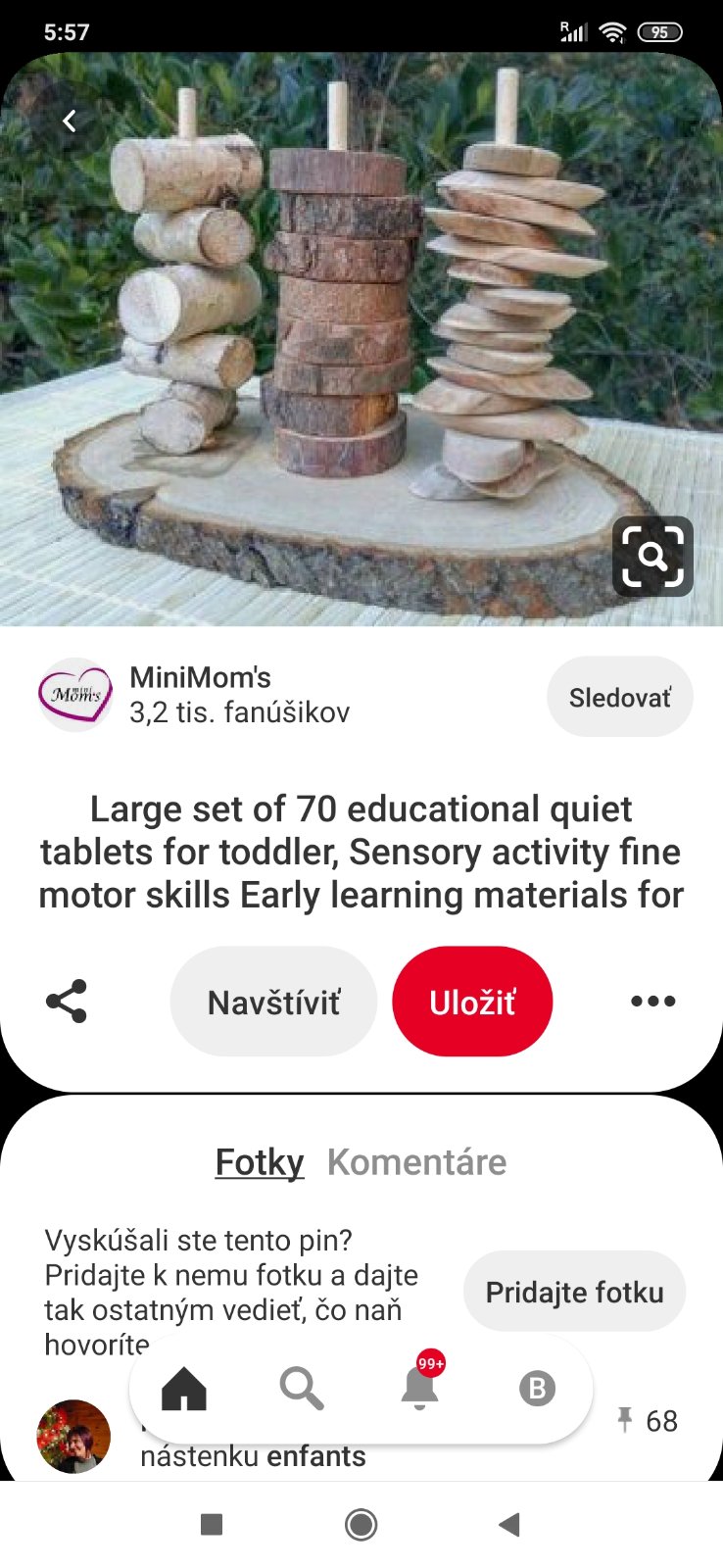Open the profile tab with letter B
723x1568 pixels.
pyautogui.click(x=536, y=1389)
